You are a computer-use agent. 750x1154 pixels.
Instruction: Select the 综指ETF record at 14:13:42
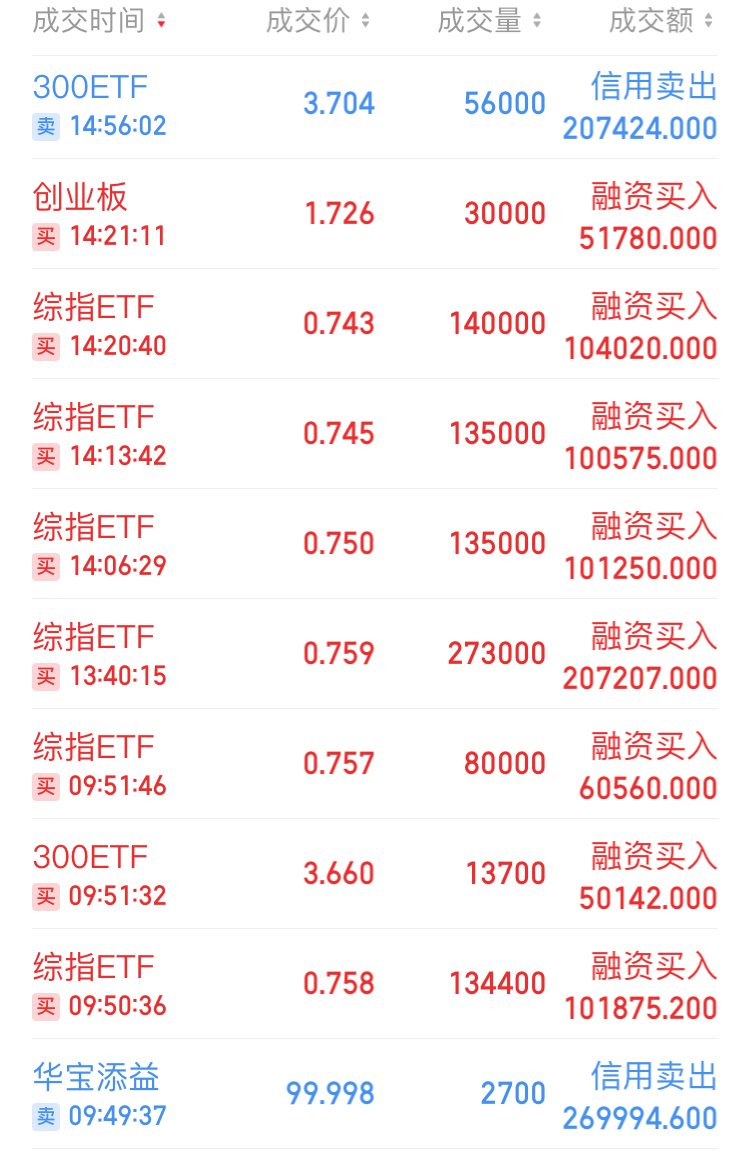[x=375, y=434]
